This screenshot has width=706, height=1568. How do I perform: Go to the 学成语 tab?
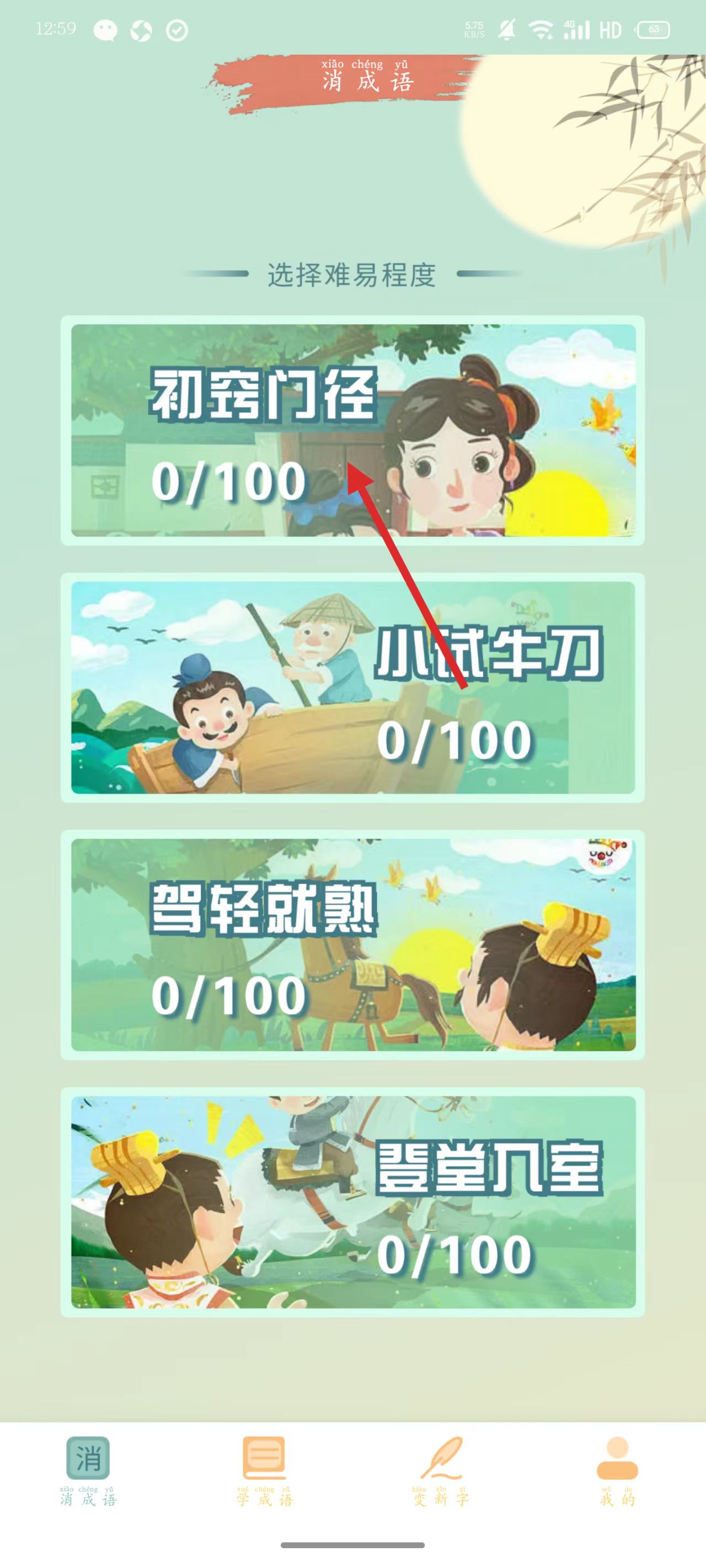(x=264, y=1470)
